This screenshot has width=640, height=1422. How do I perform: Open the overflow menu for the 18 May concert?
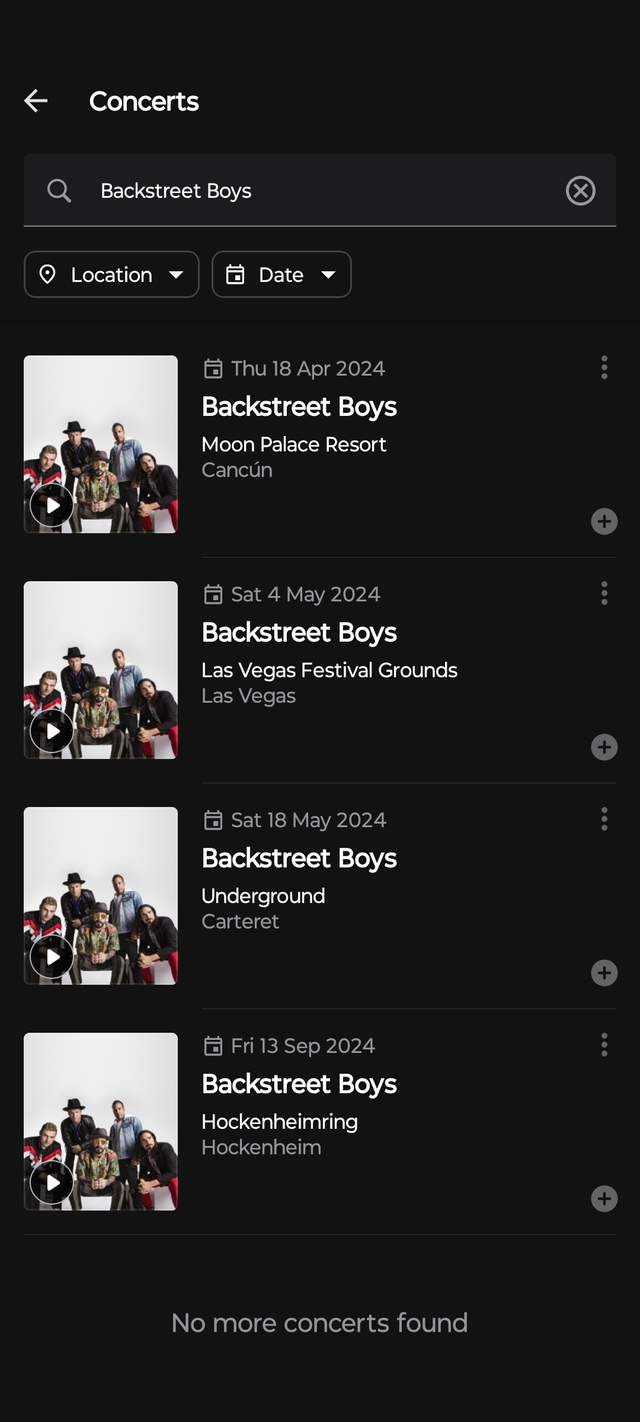pos(604,820)
